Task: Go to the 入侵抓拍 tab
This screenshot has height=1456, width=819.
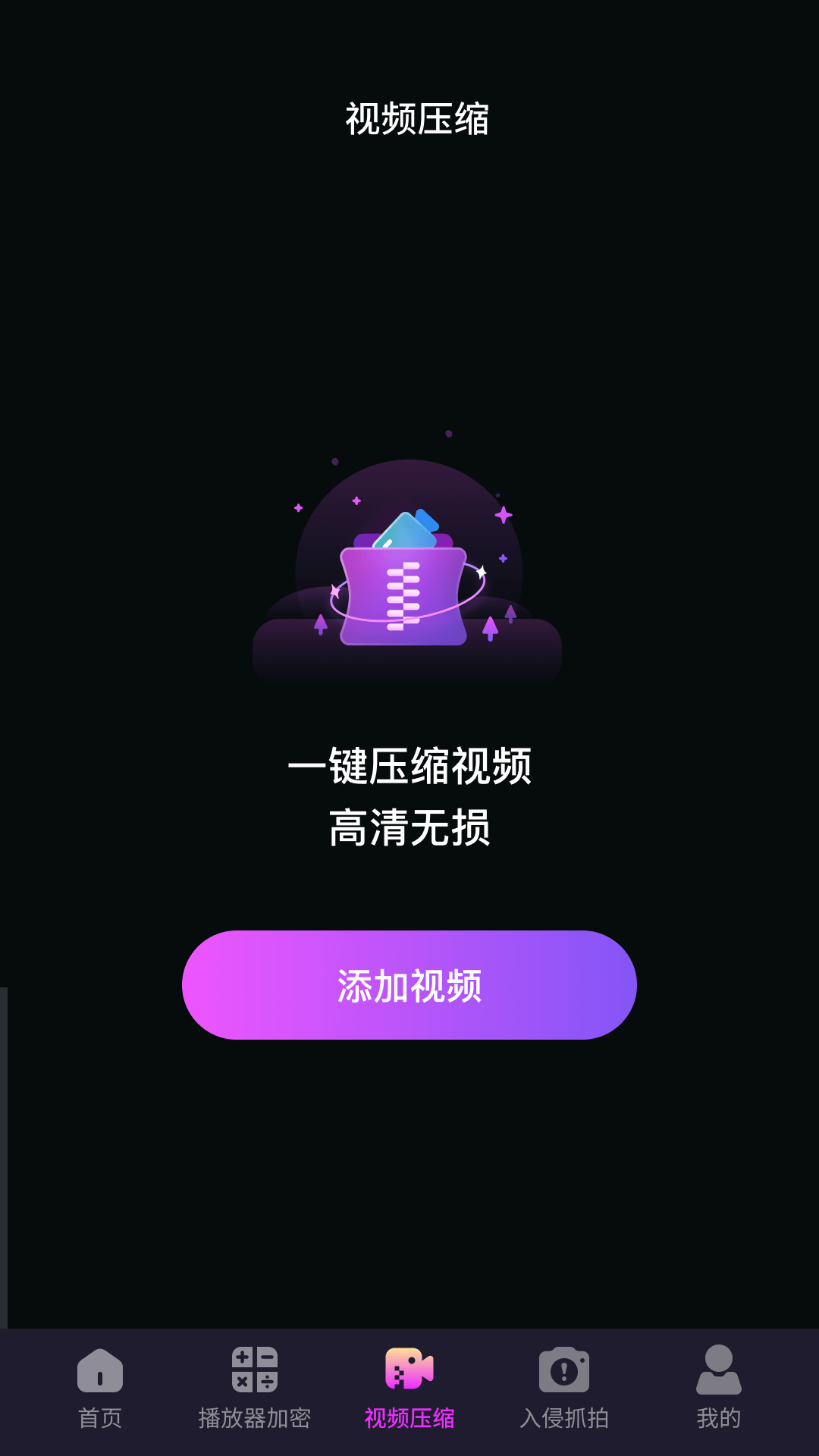Action: pyautogui.click(x=564, y=1389)
